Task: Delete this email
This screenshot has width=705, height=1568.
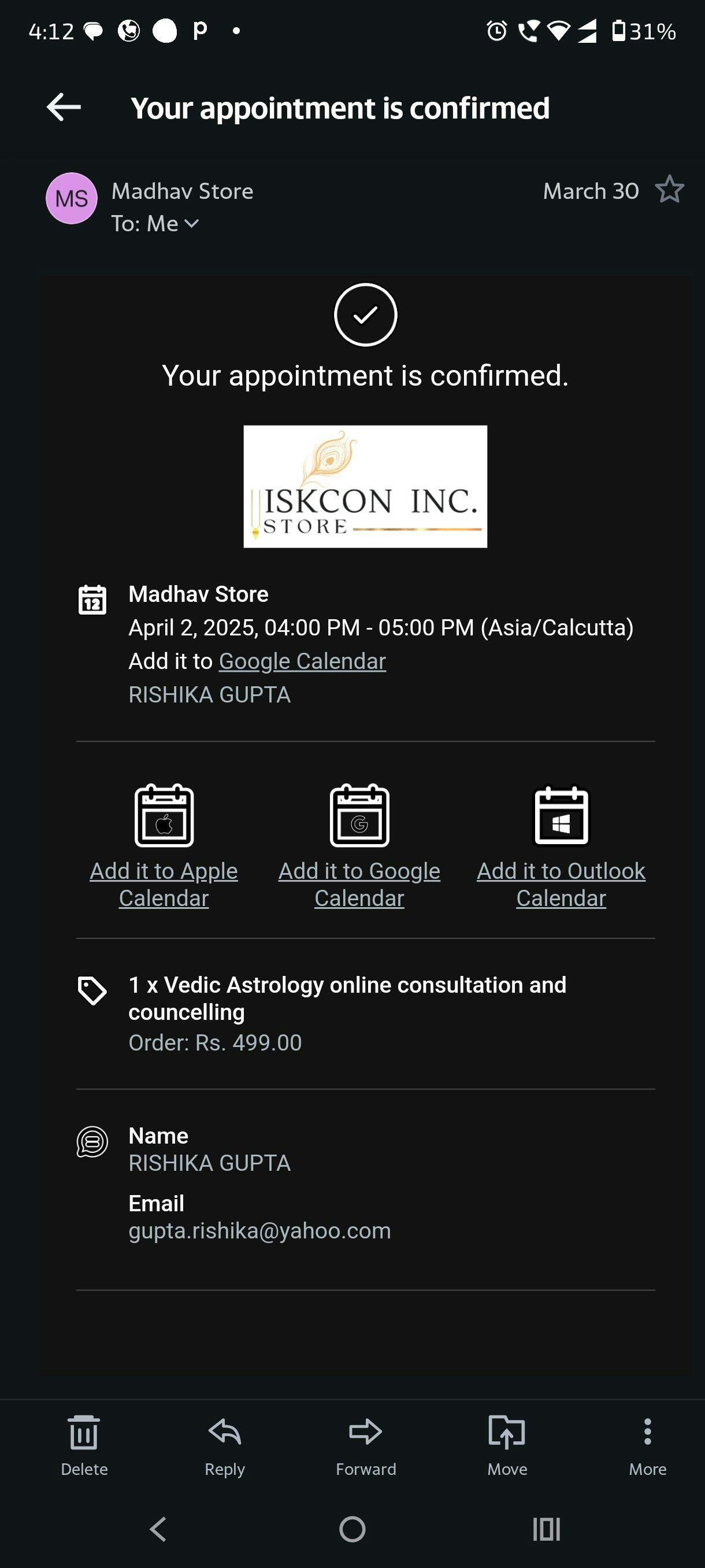Action: (x=84, y=1445)
